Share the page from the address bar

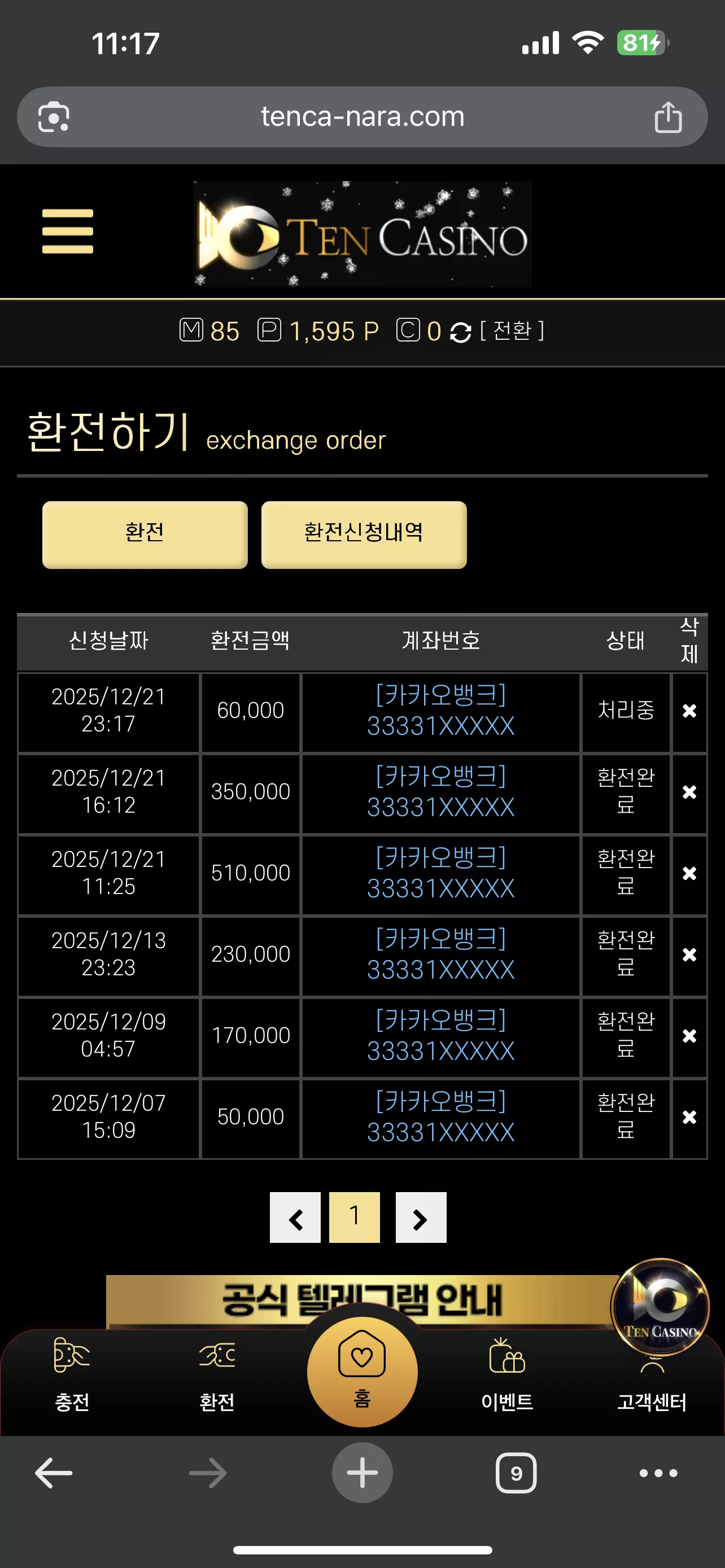point(668,117)
